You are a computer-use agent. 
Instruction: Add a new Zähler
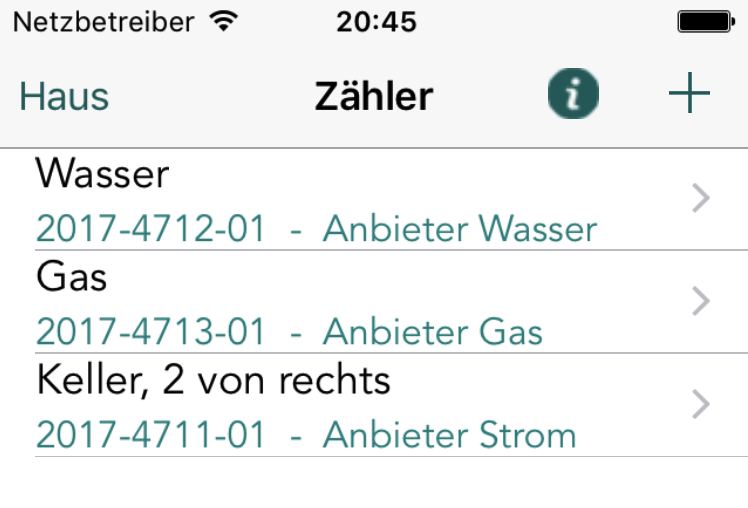[689, 95]
